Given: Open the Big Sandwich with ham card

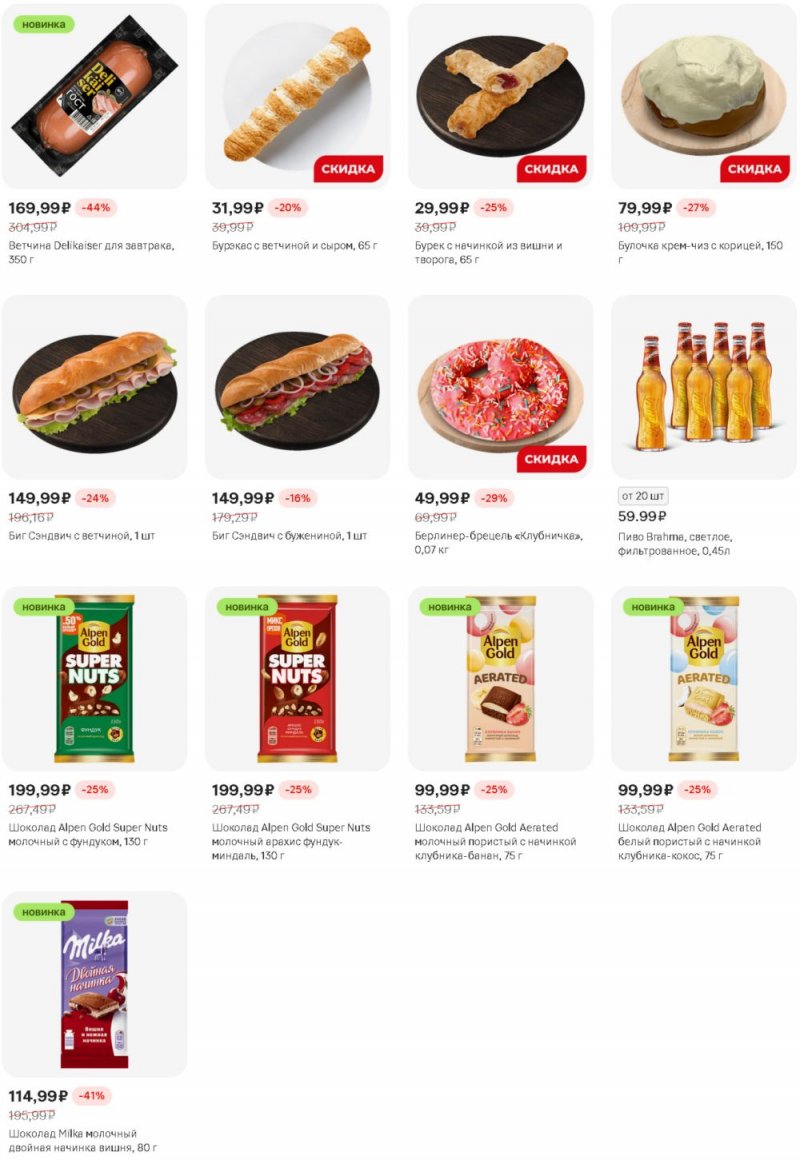Looking at the screenshot, I should tap(94, 387).
